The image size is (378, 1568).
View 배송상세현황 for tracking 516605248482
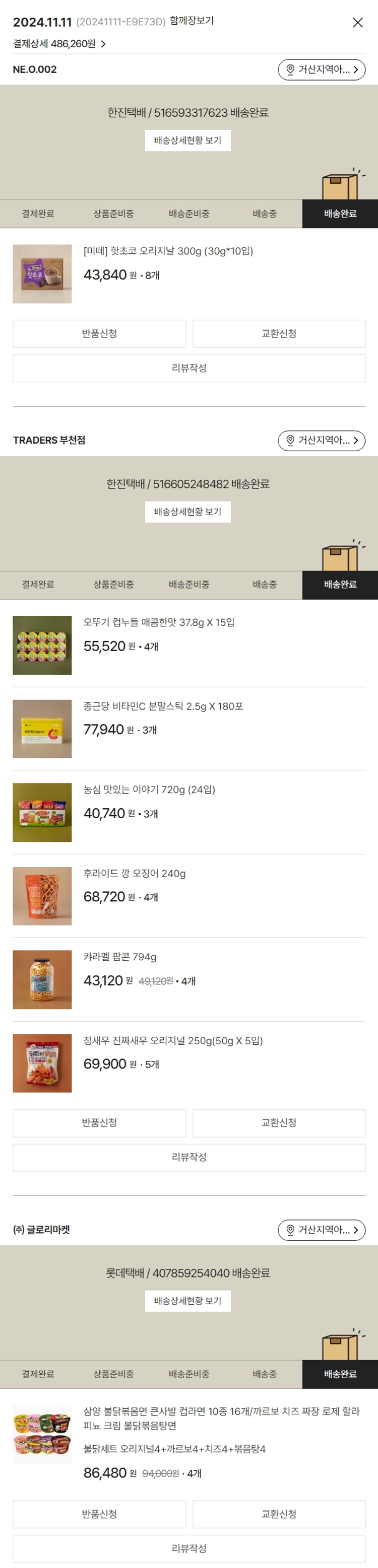coord(188,512)
